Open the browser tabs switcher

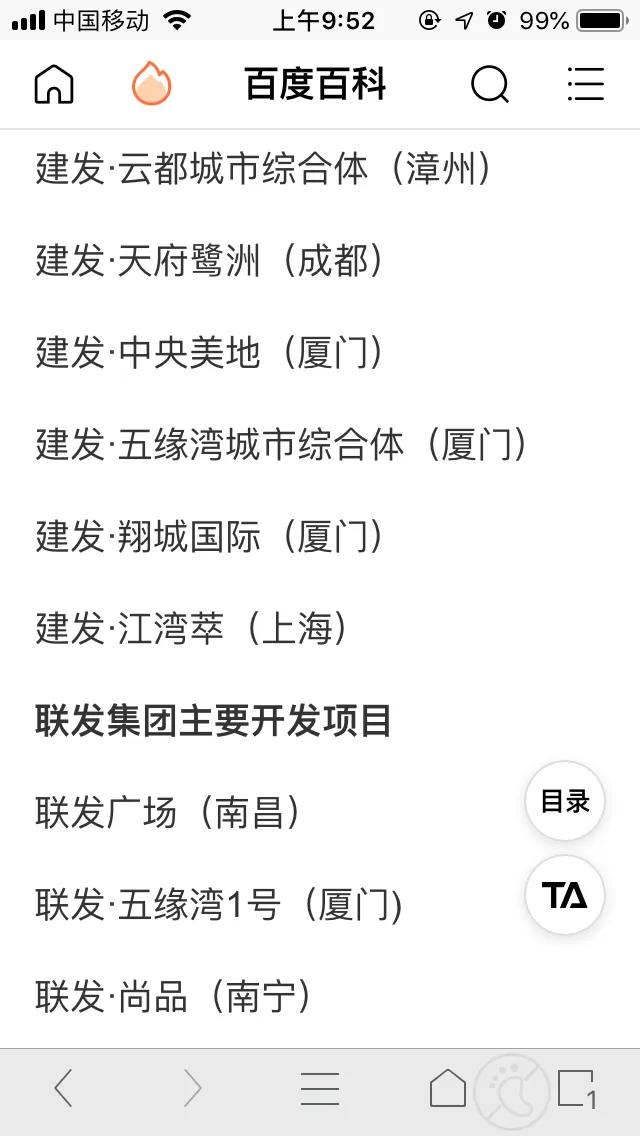pyautogui.click(x=577, y=1088)
